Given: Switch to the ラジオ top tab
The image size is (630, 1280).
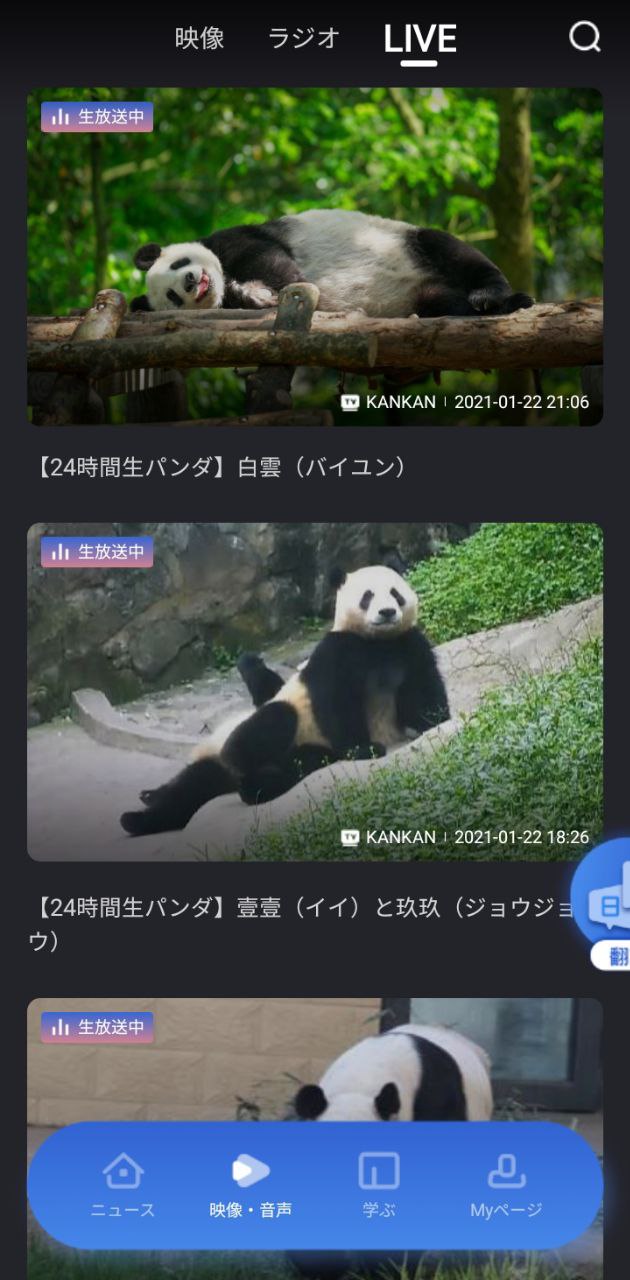Looking at the screenshot, I should [304, 38].
